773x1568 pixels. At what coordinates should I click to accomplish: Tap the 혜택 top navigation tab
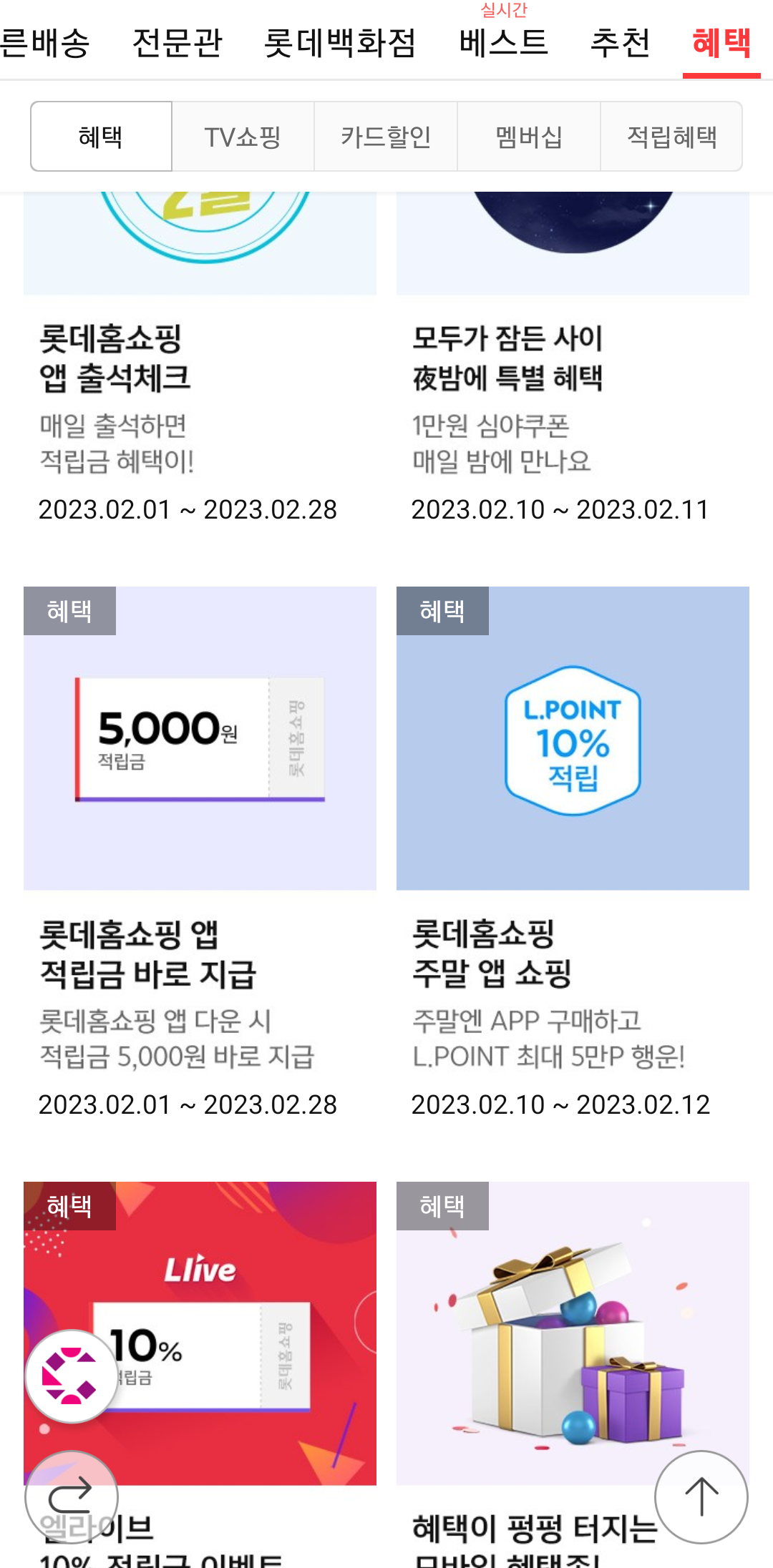tap(721, 43)
